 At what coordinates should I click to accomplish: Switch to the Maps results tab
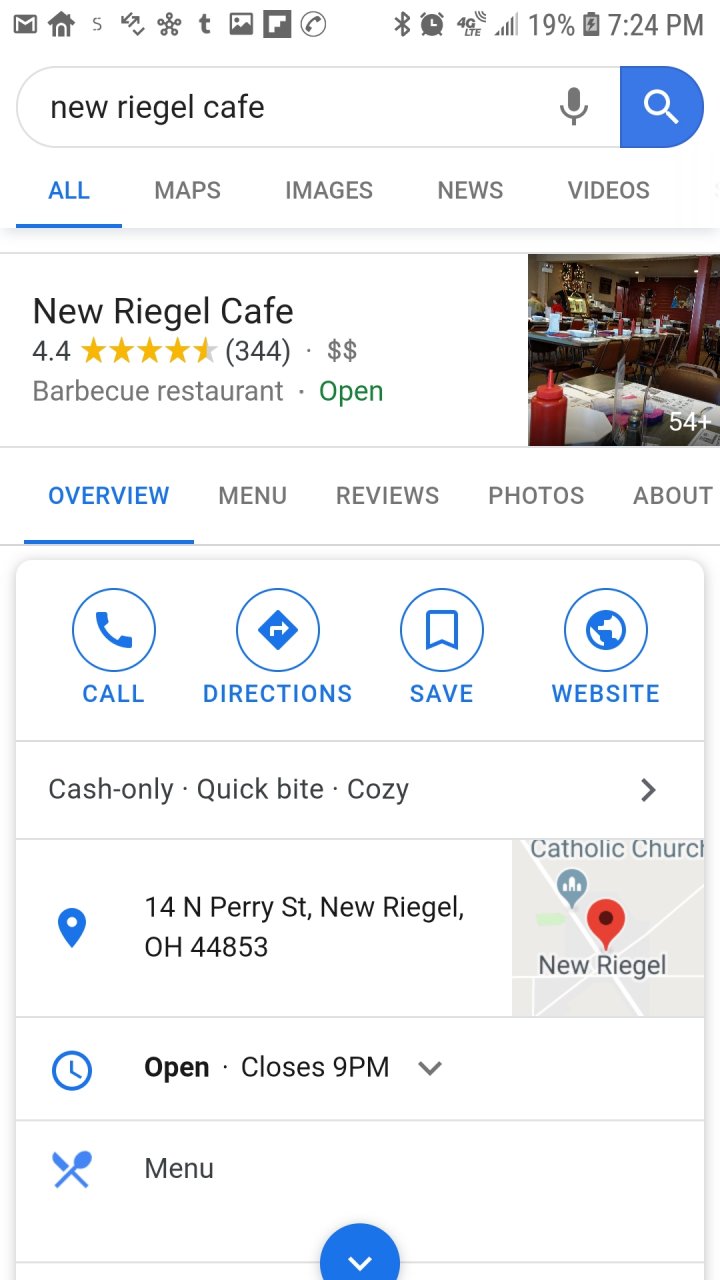187,190
